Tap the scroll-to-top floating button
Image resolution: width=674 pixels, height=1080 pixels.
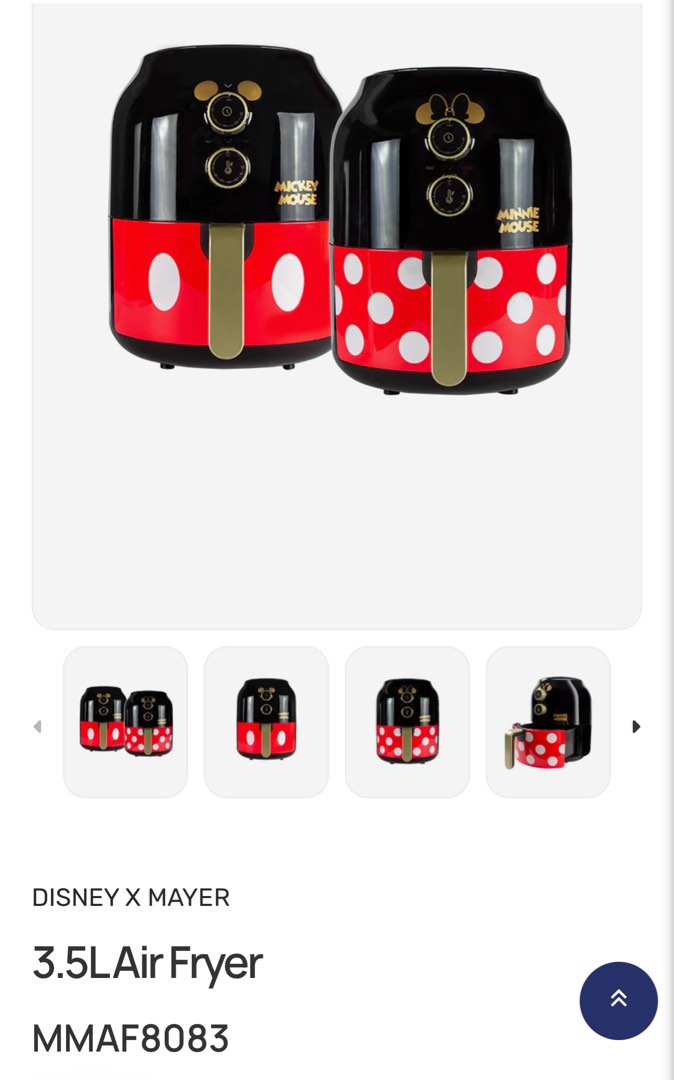pyautogui.click(x=618, y=1000)
